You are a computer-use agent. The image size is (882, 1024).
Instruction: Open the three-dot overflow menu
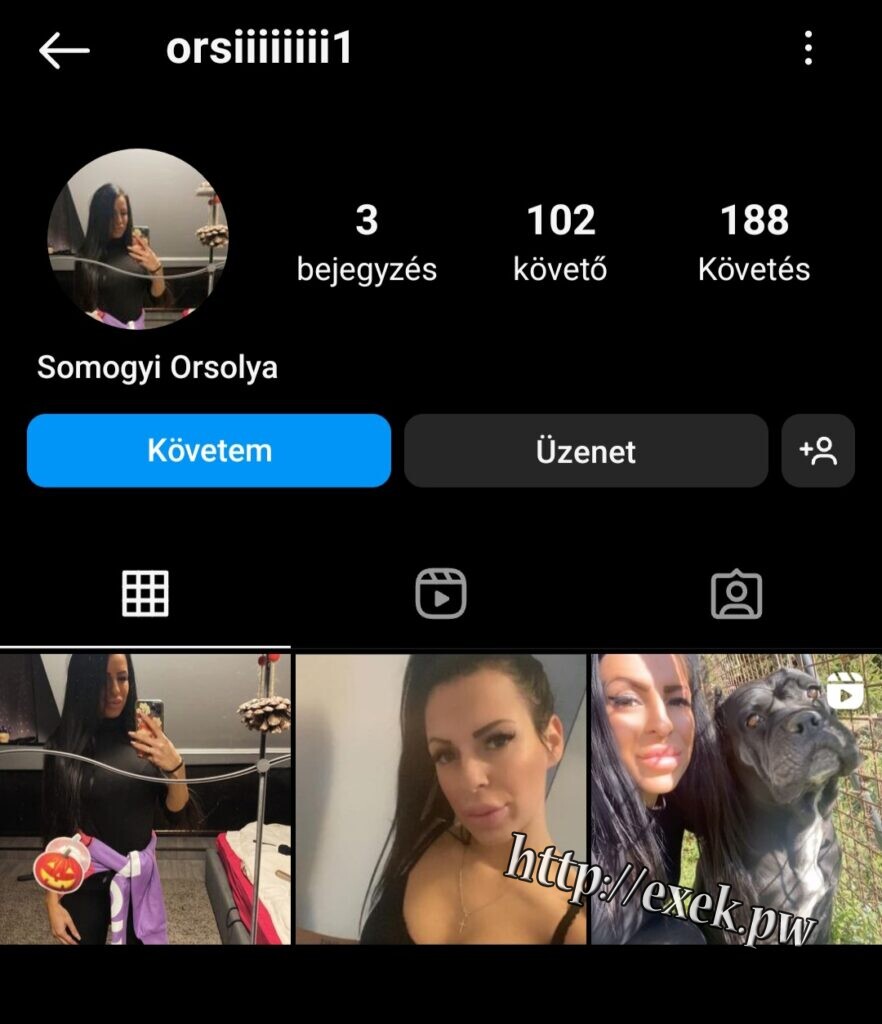click(808, 48)
